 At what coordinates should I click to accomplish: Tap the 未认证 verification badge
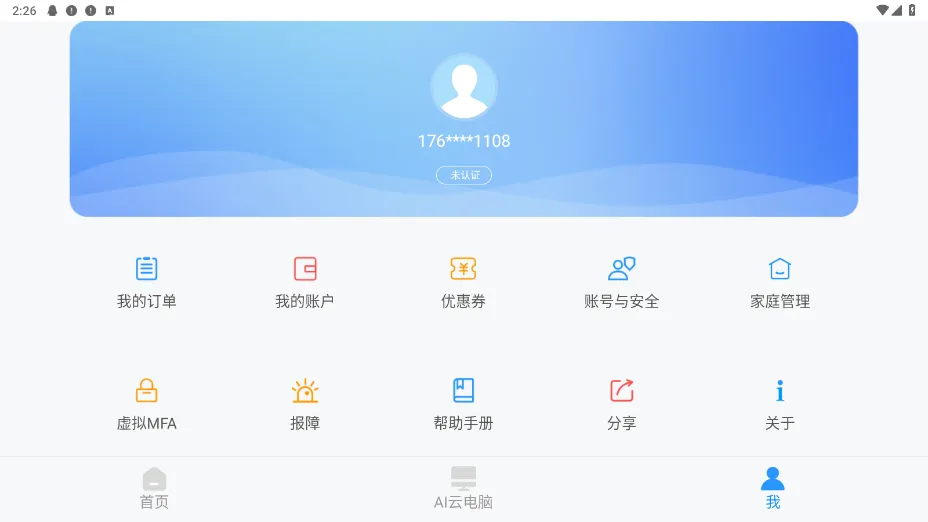point(464,175)
